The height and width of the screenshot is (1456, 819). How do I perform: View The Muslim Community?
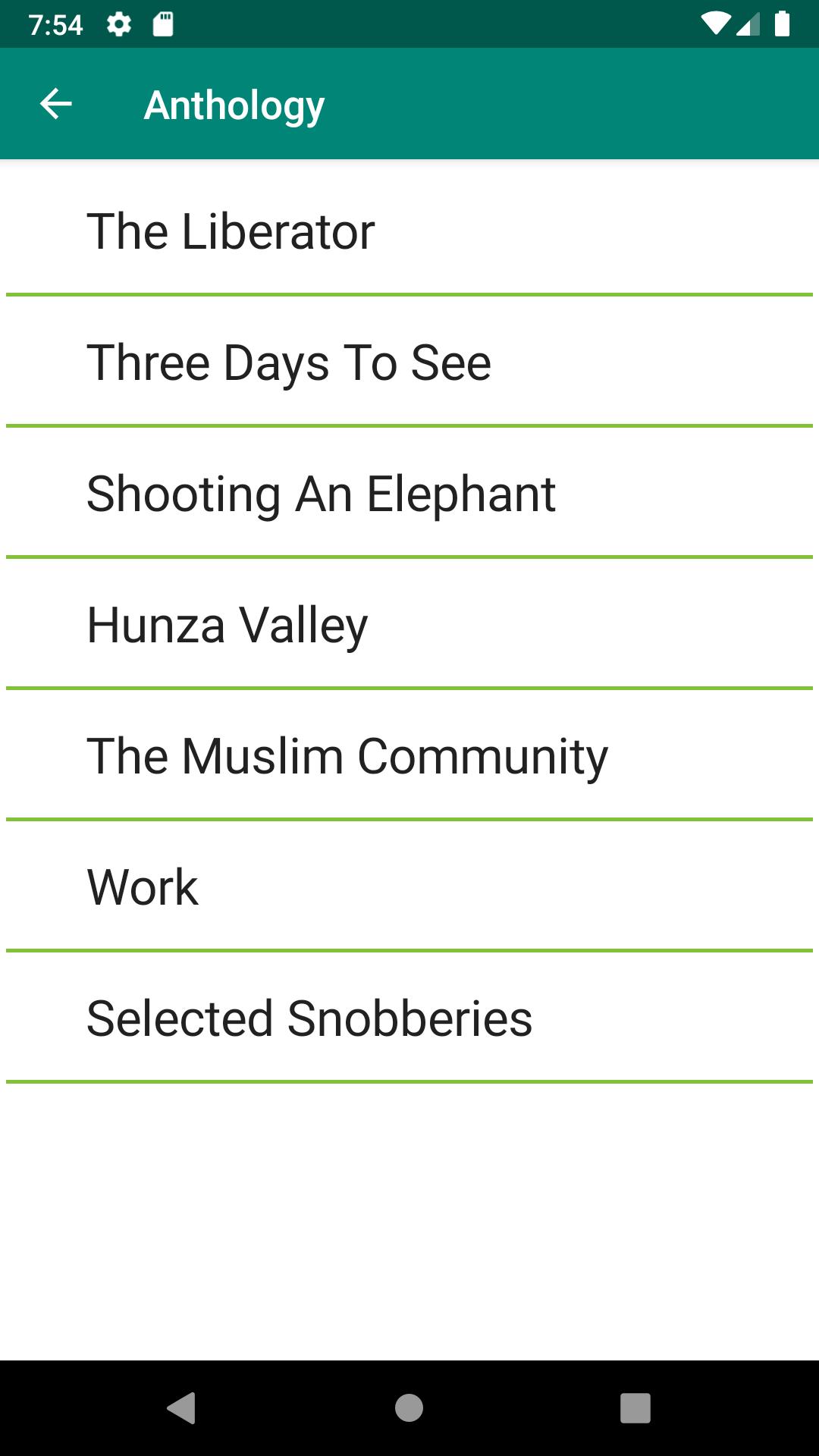click(x=409, y=755)
